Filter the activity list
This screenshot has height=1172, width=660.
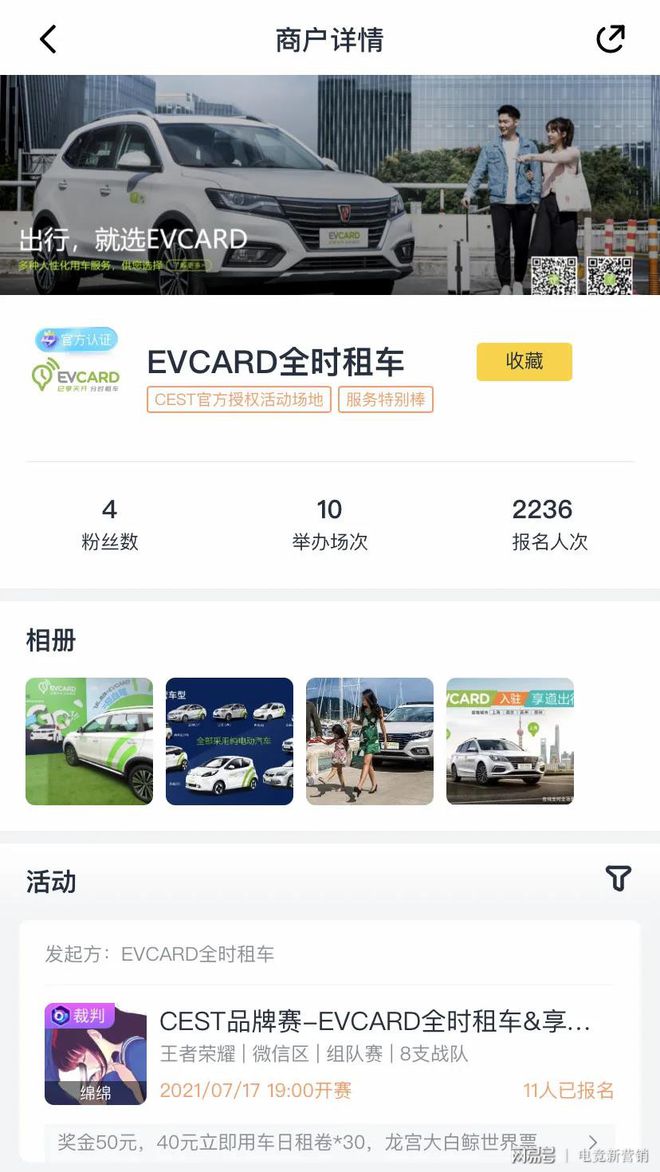pyautogui.click(x=618, y=879)
